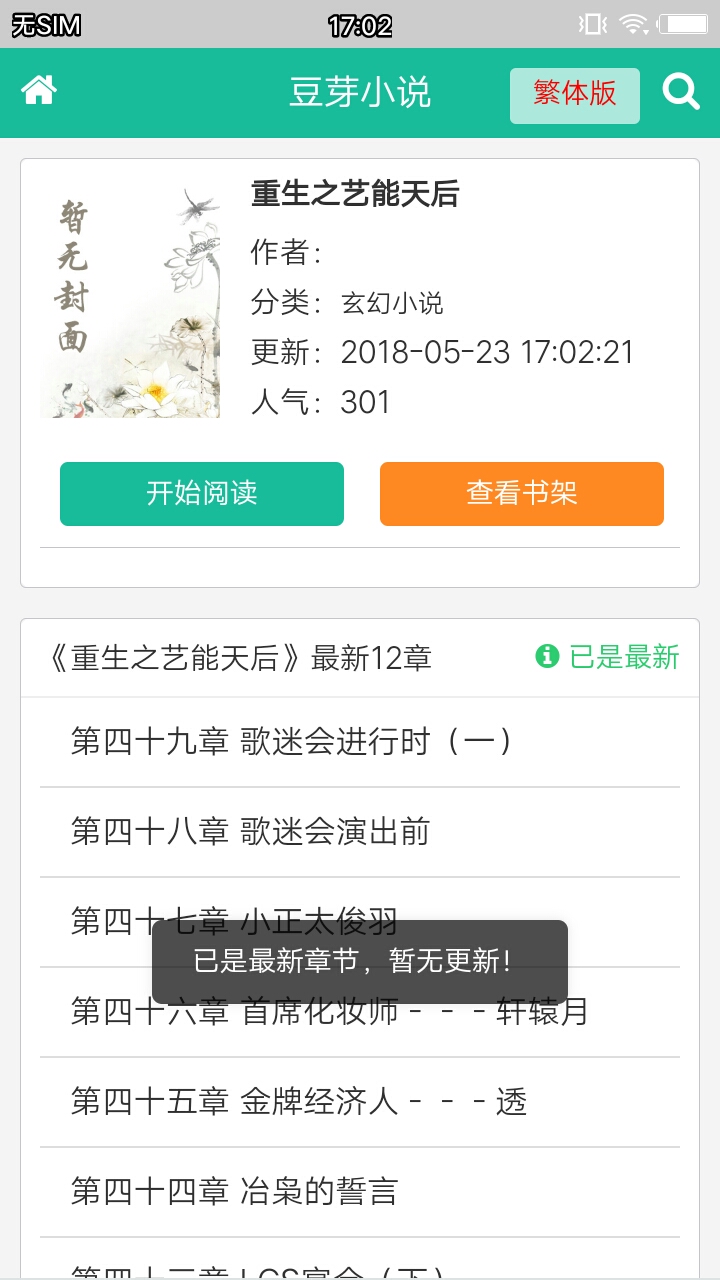The width and height of the screenshot is (720, 1280).
Task: Check updates via 已是最新
Action: pyautogui.click(x=608, y=657)
